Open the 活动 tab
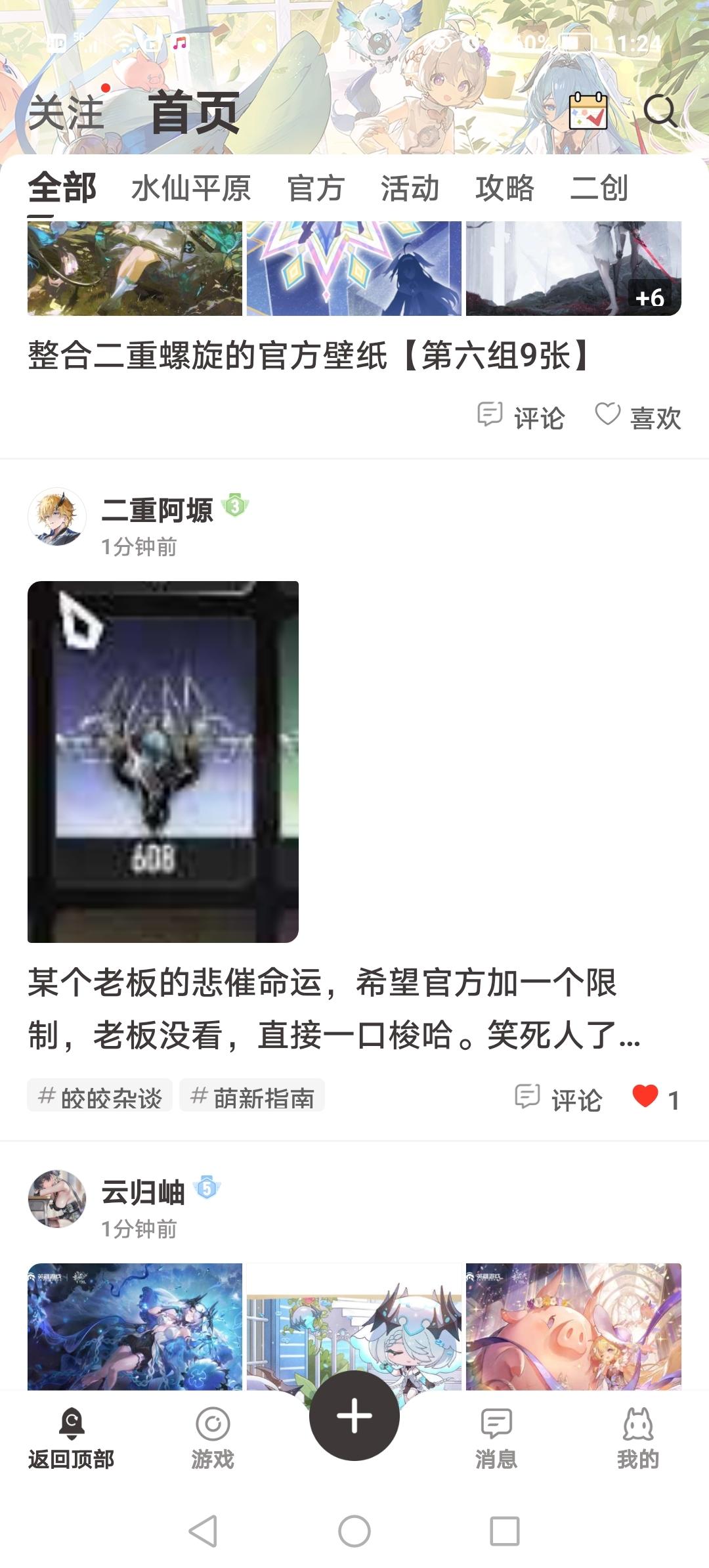 click(410, 188)
